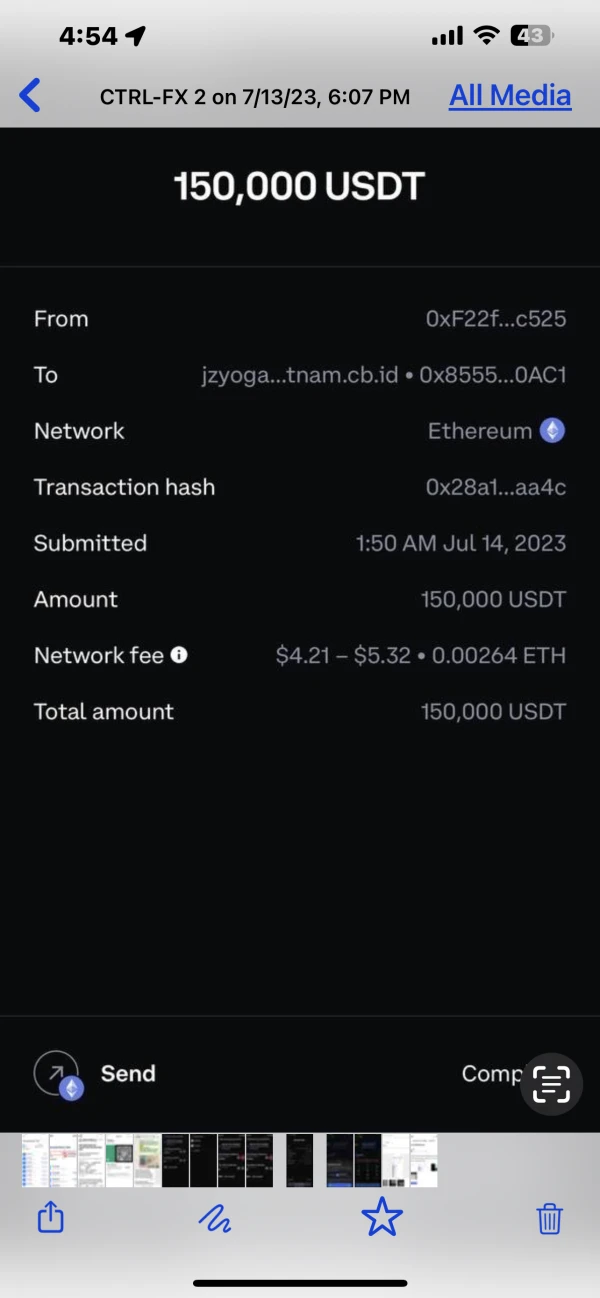Viewport: 600px width, 1298px height.
Task: Share this media item
Action: (50, 1218)
